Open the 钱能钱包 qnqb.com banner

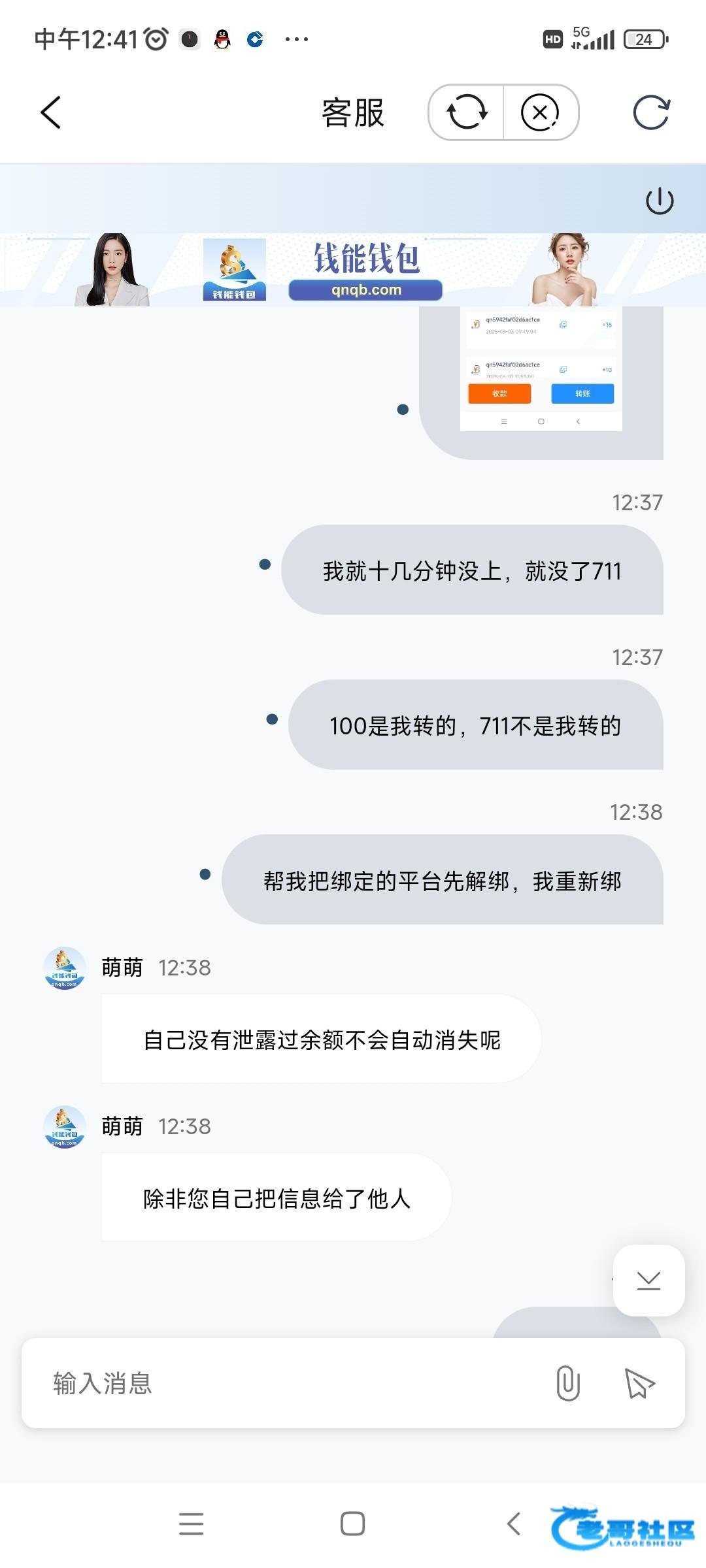[365, 270]
